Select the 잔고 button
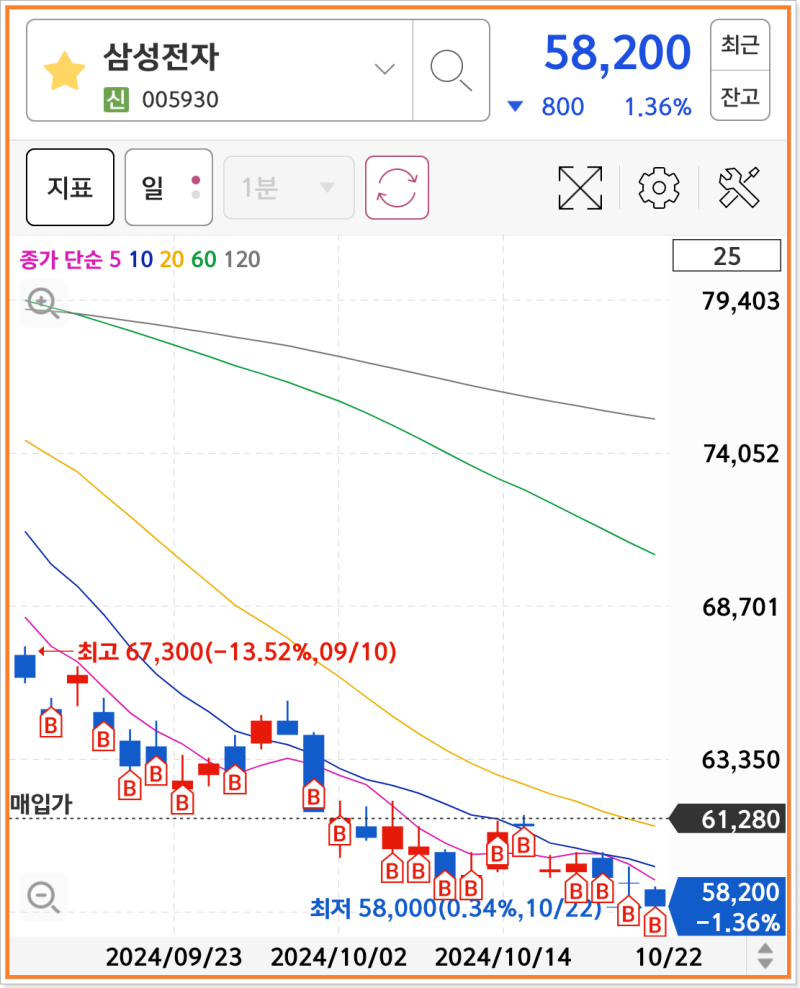Viewport: 800px width, 988px height. click(740, 96)
